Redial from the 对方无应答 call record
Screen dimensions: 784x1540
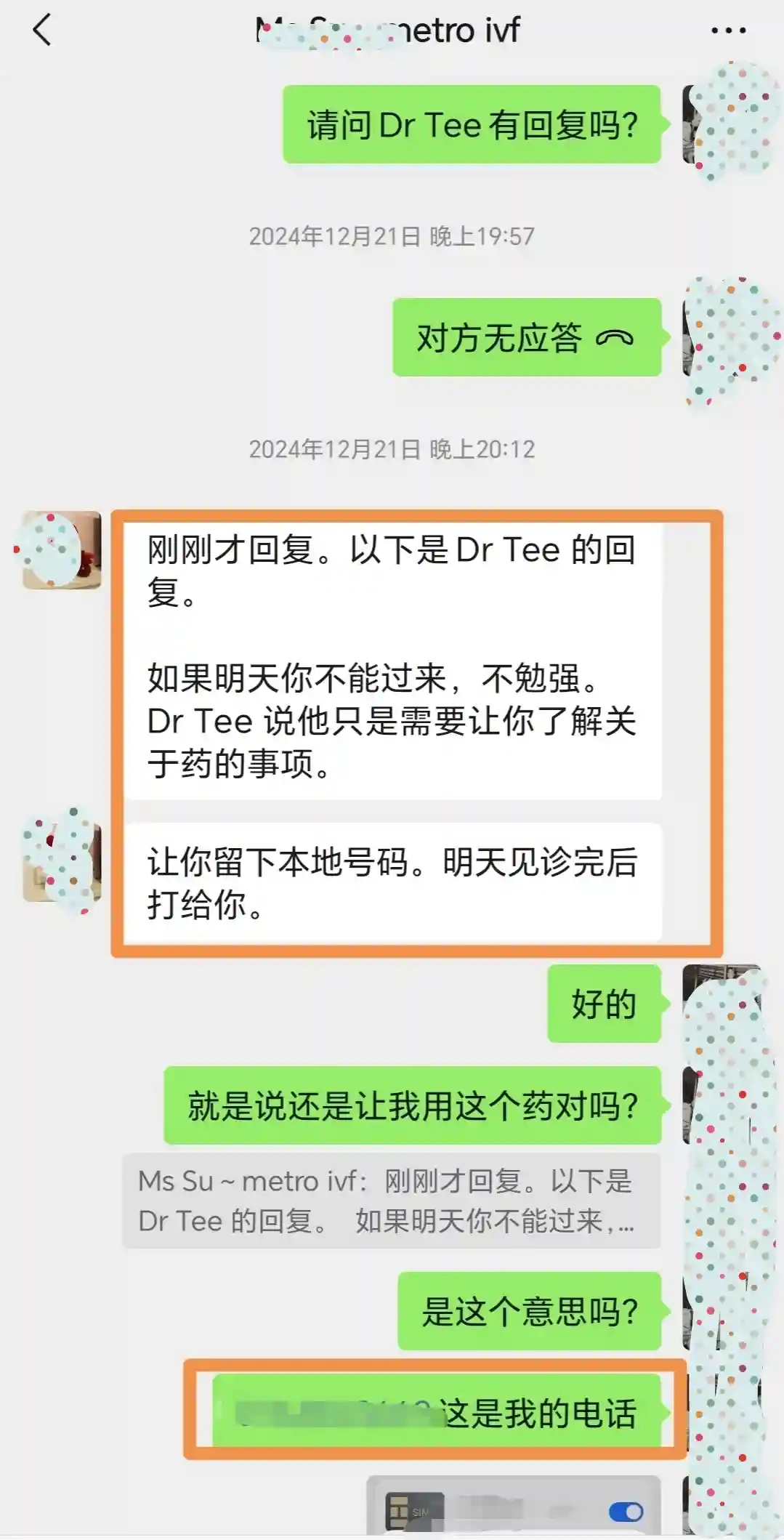coord(526,338)
